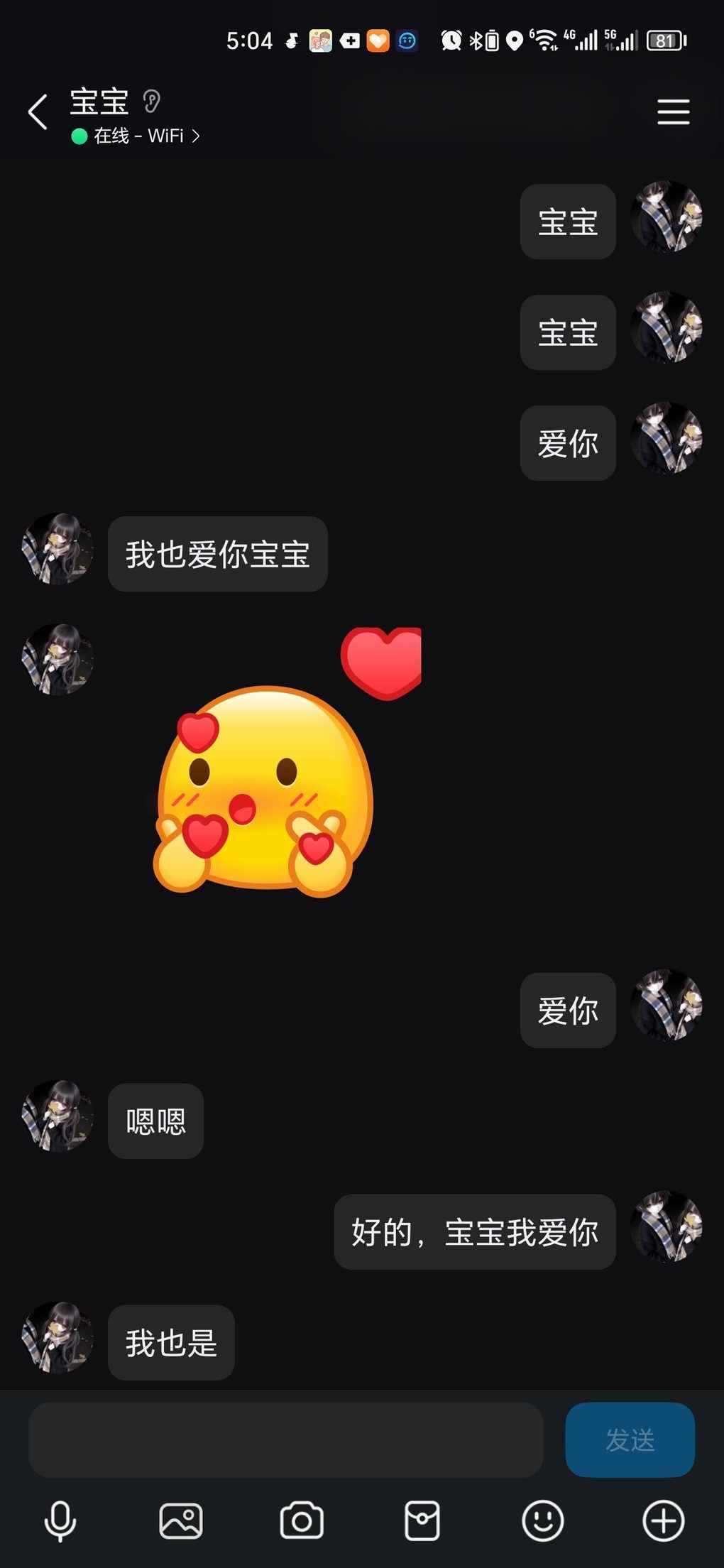This screenshot has width=724, height=1568.
Task: Go back from the 宝宝 chat
Action: click(38, 112)
